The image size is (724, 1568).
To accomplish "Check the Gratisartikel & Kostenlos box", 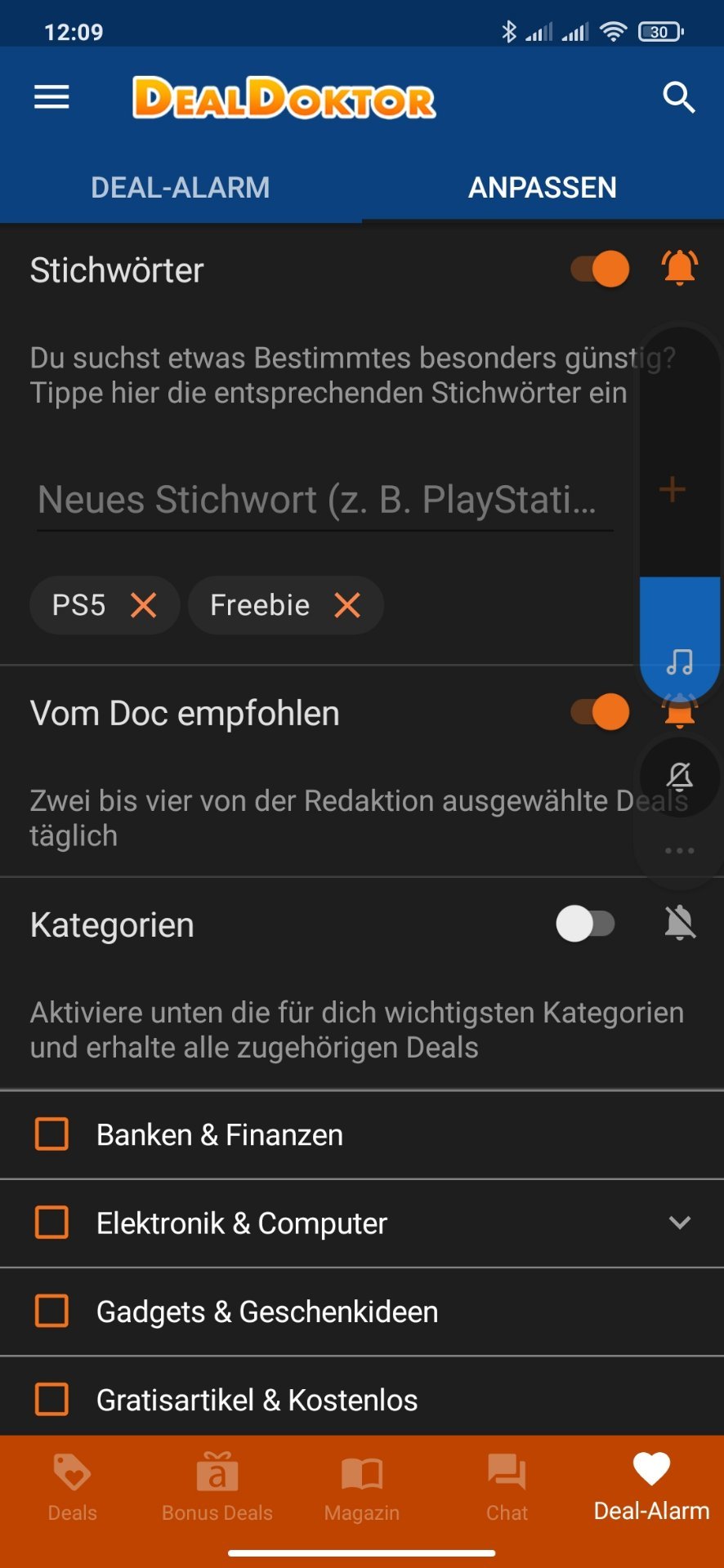I will pyautogui.click(x=51, y=1399).
